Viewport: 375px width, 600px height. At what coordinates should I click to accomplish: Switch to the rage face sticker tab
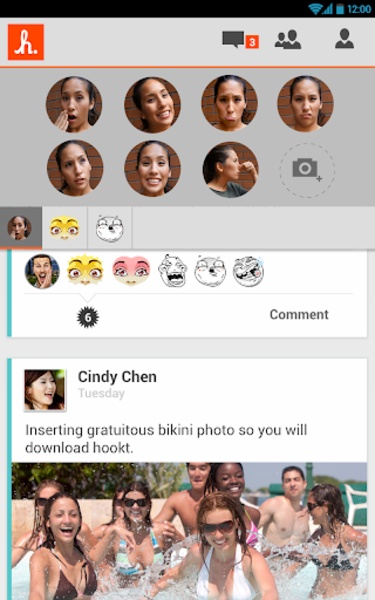[109, 228]
